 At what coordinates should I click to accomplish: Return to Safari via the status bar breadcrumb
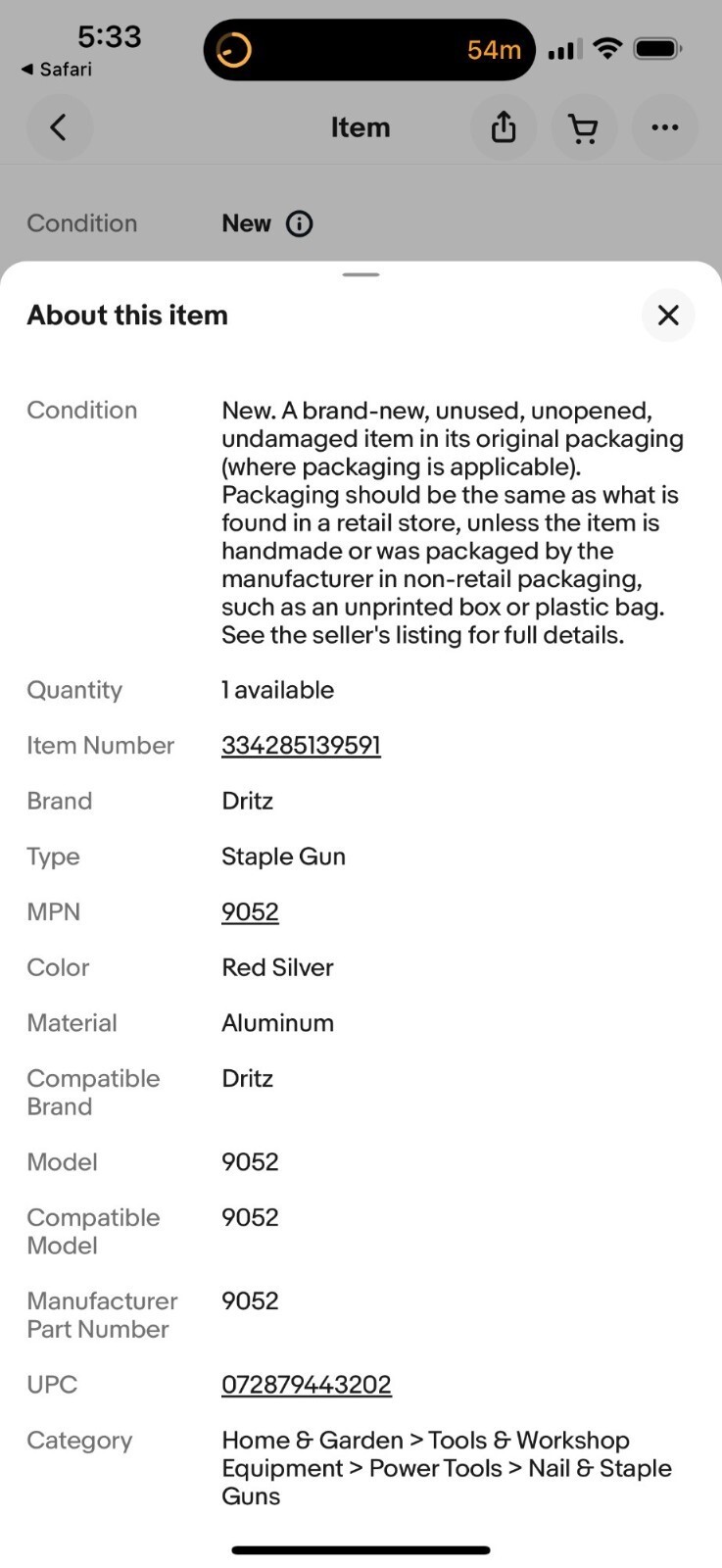pos(57,70)
